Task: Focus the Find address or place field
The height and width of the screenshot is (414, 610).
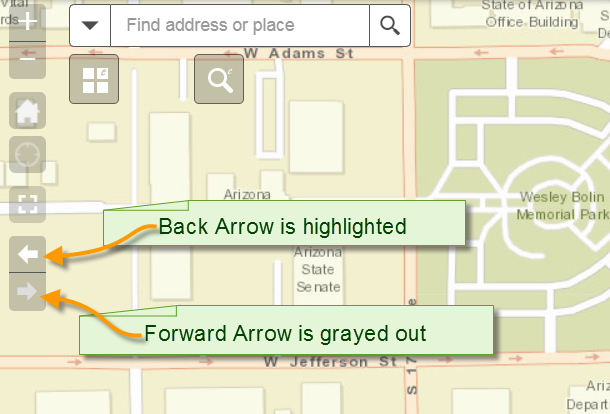Action: point(239,25)
